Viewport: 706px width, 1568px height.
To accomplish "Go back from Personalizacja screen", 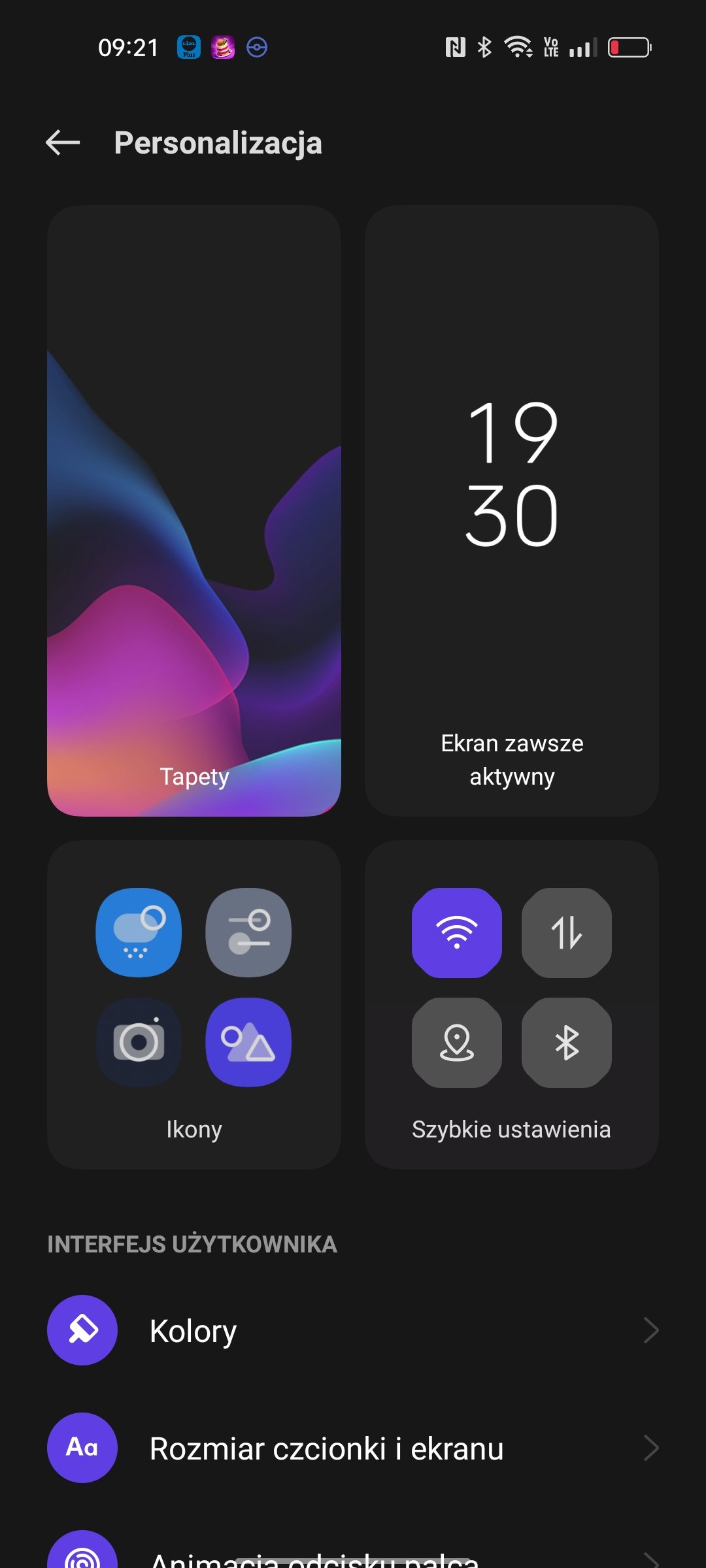I will coord(63,142).
